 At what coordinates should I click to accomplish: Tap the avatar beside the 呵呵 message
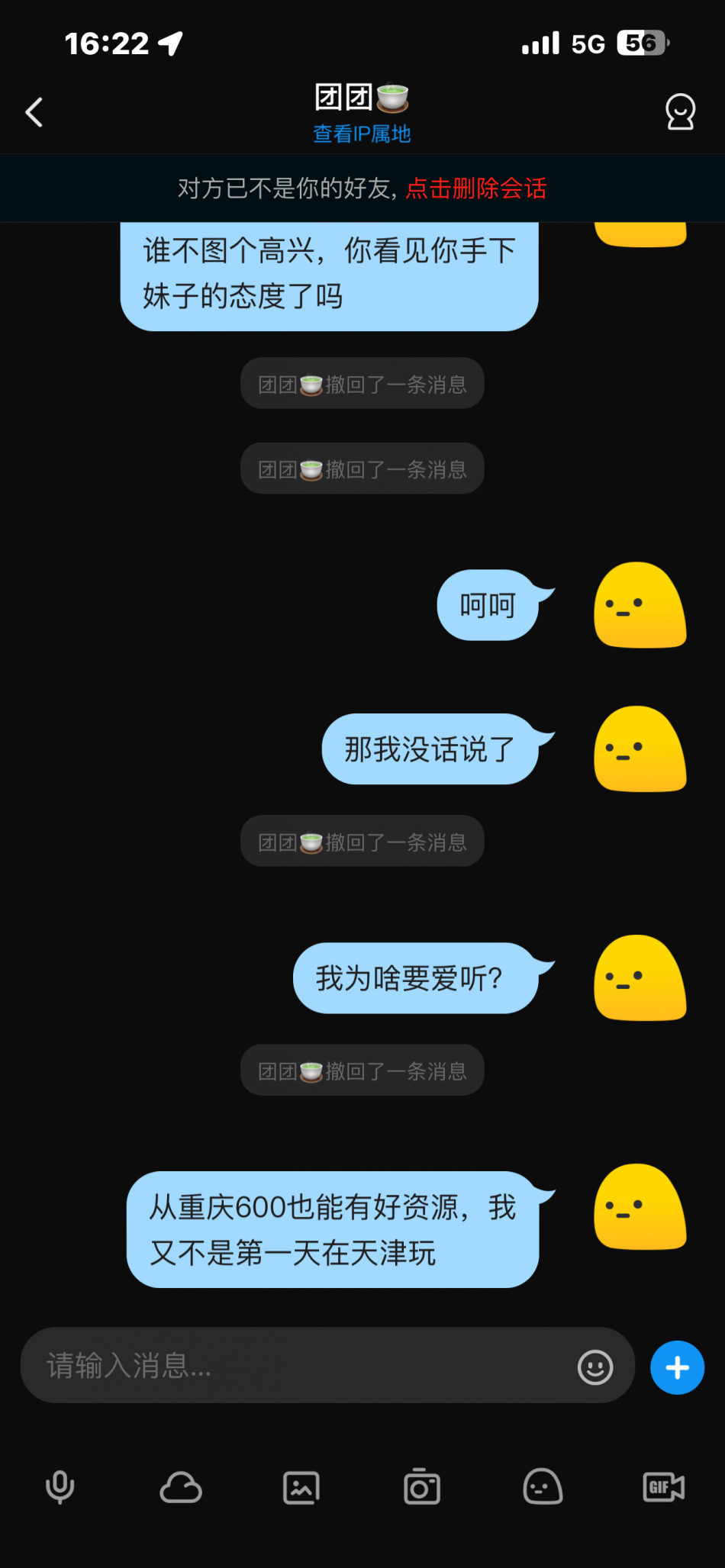640,605
